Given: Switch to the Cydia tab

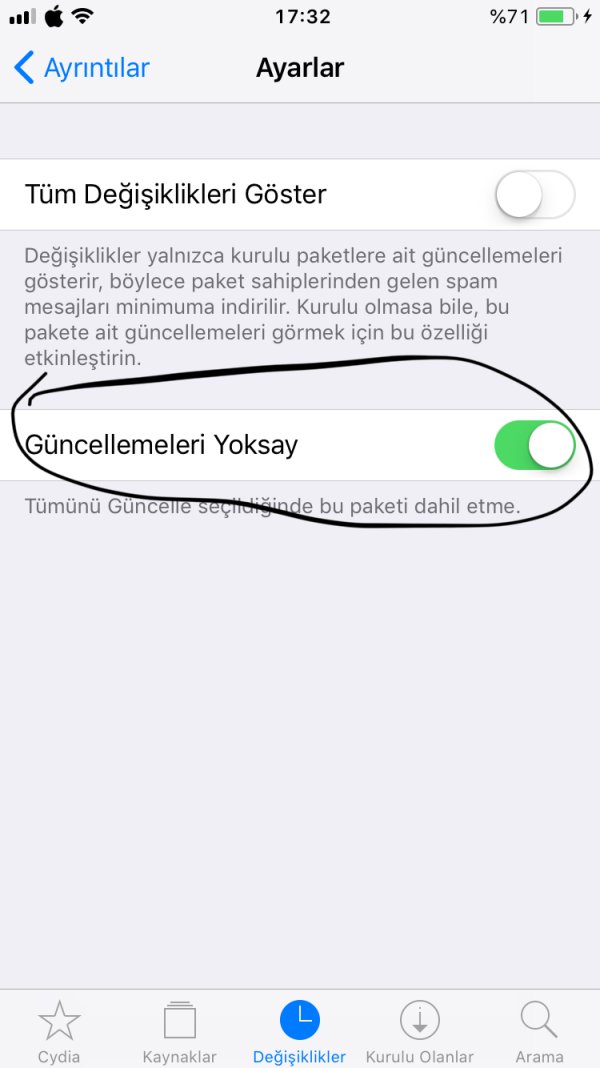Looking at the screenshot, I should 59,1030.
